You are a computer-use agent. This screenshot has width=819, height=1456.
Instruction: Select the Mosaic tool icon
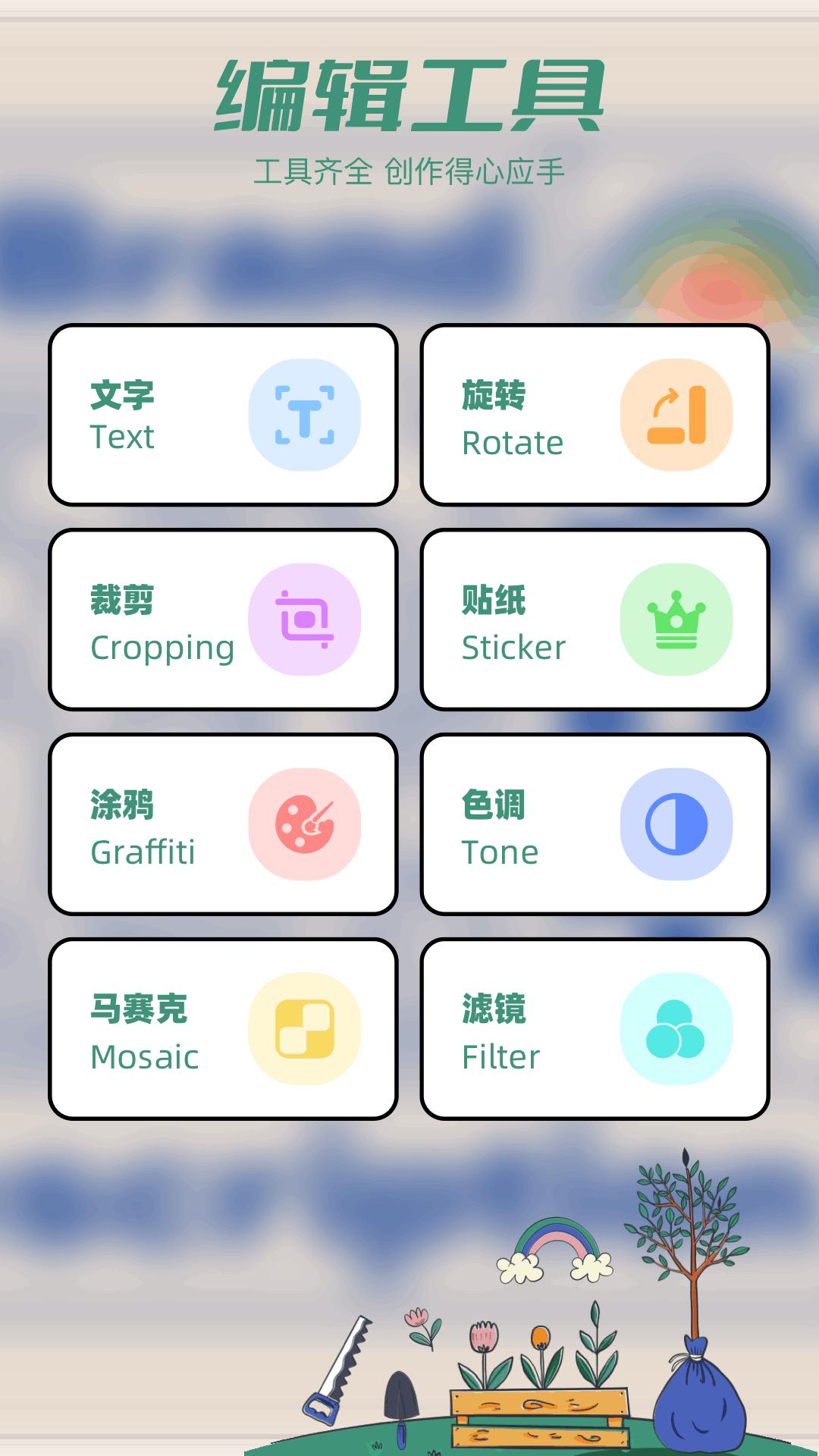click(306, 1030)
